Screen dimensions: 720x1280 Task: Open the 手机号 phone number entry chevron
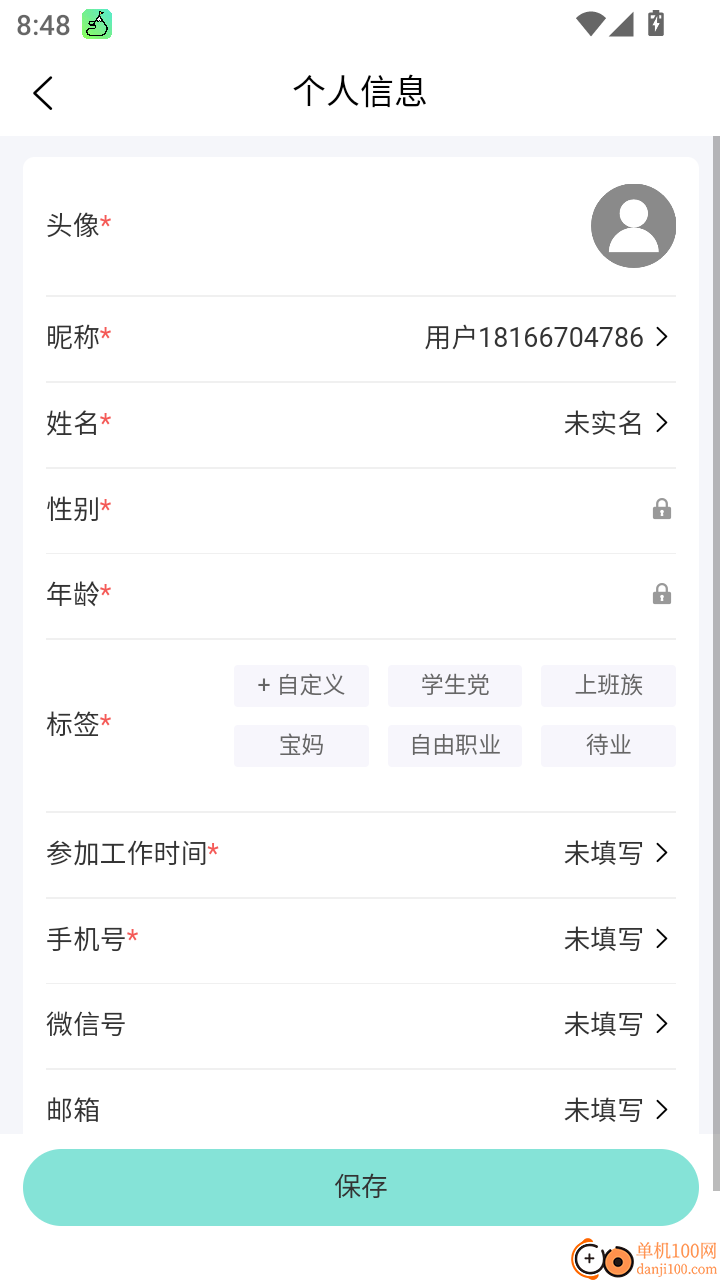661,938
